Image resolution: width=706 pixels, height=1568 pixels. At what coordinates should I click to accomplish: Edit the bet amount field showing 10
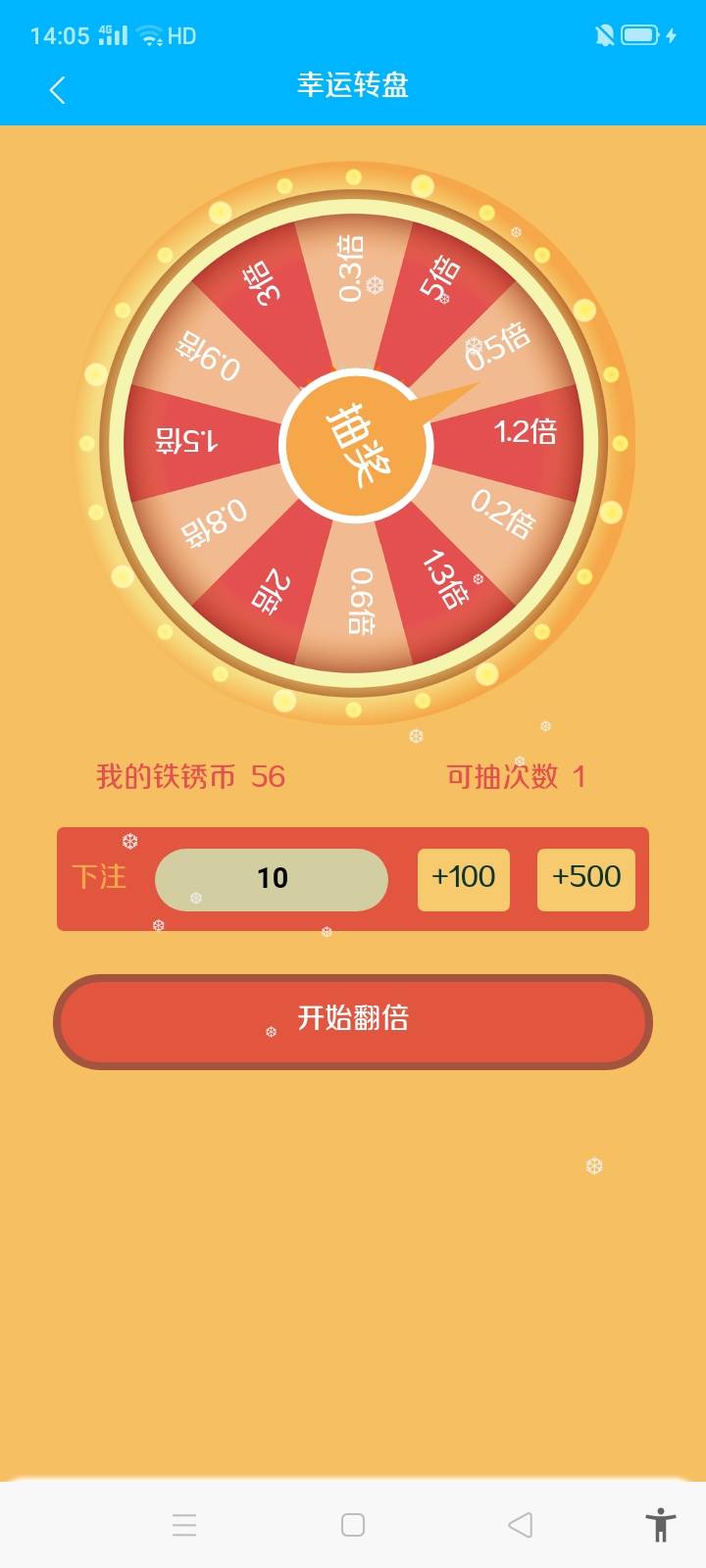click(272, 879)
